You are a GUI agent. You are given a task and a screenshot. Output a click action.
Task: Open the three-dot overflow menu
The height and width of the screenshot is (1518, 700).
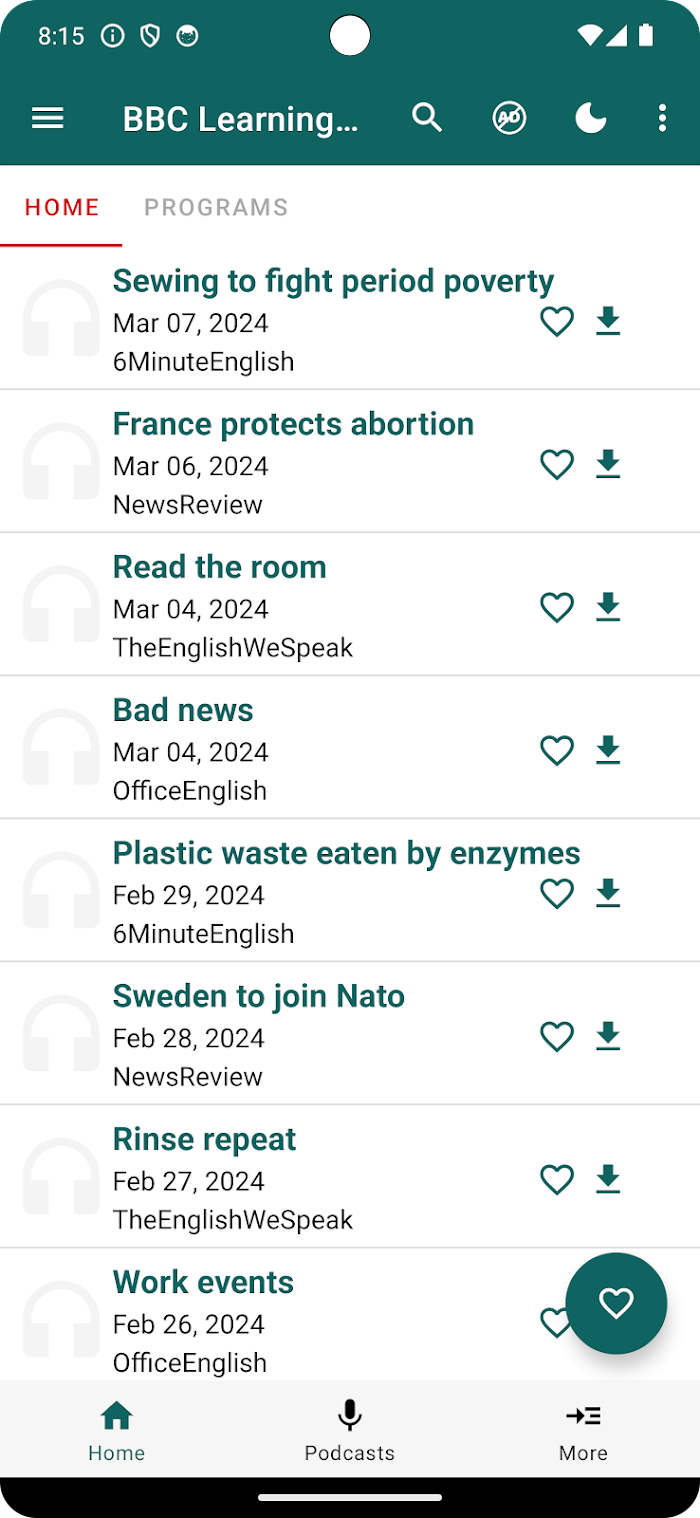coord(662,119)
